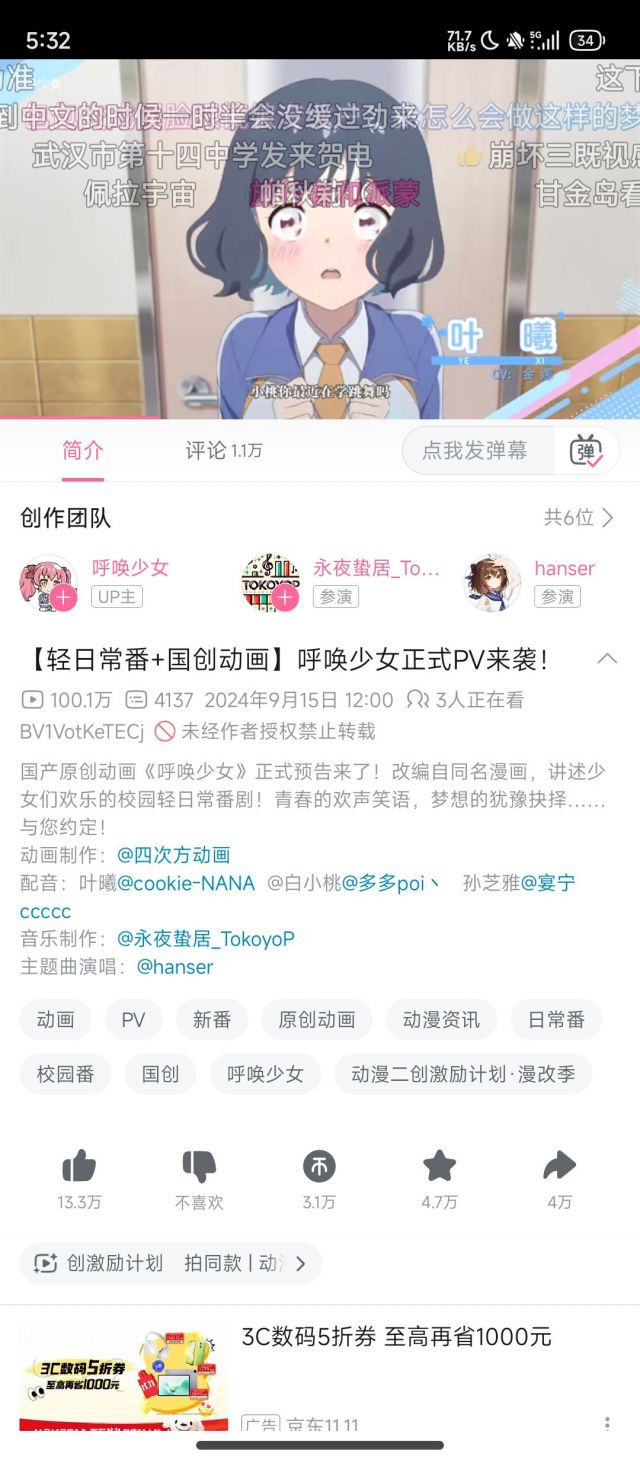The height and width of the screenshot is (1457, 640).
Task: Open the @cookie-NANA mention link
Action: (x=186, y=883)
